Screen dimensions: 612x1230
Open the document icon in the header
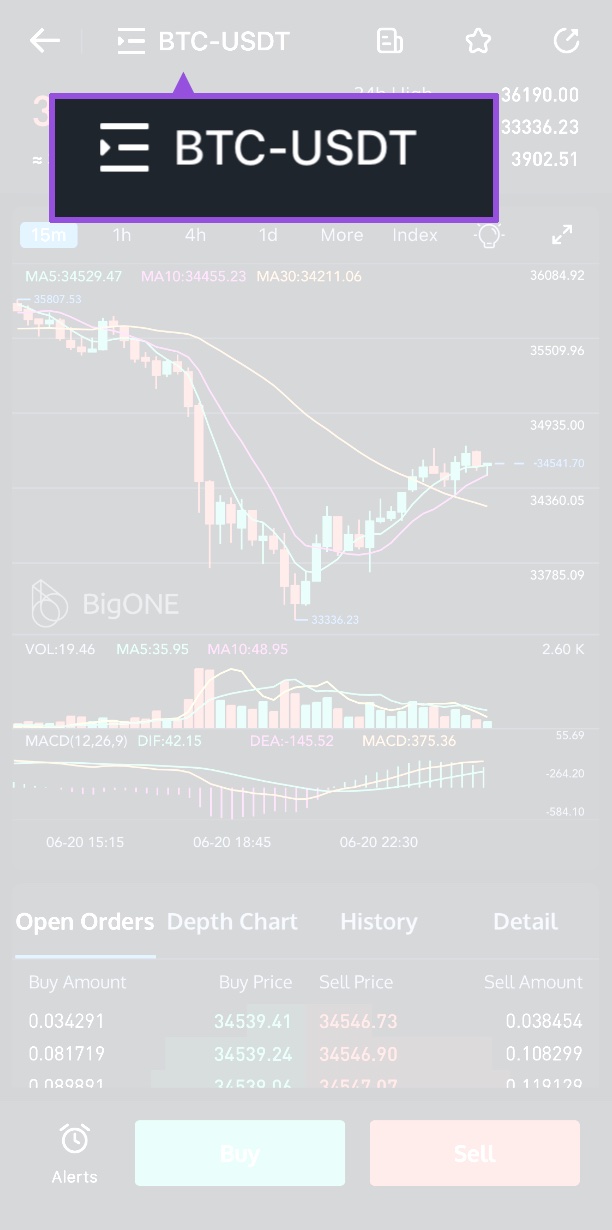click(389, 41)
